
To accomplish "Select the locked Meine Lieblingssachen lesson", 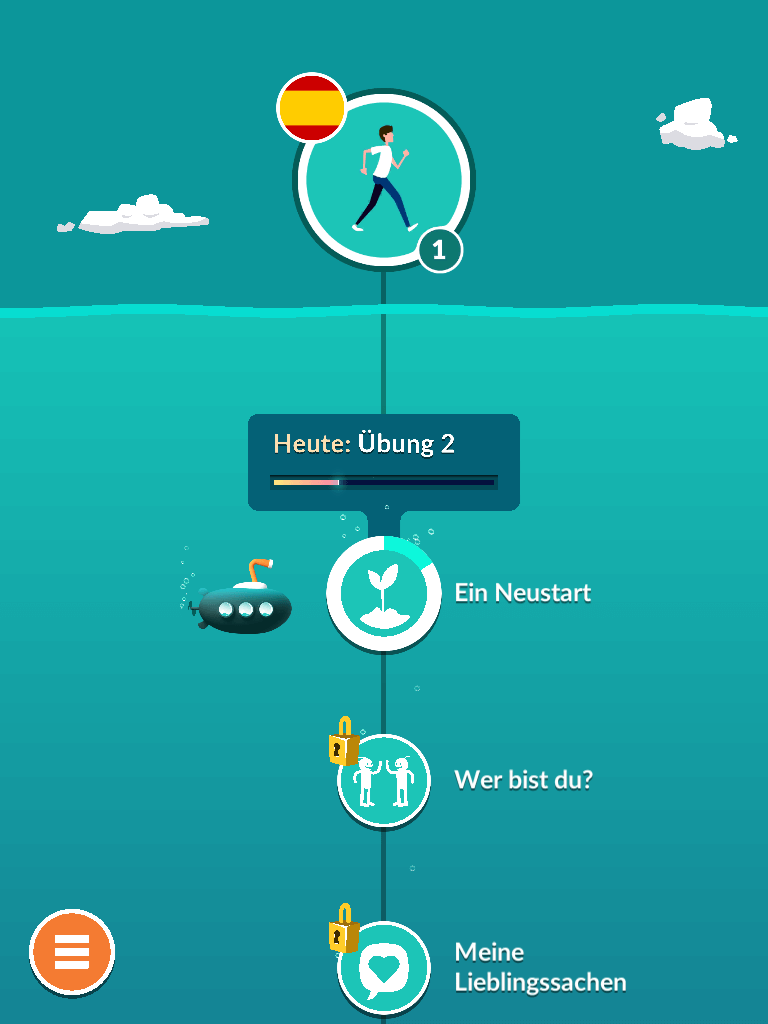I will pos(384,968).
